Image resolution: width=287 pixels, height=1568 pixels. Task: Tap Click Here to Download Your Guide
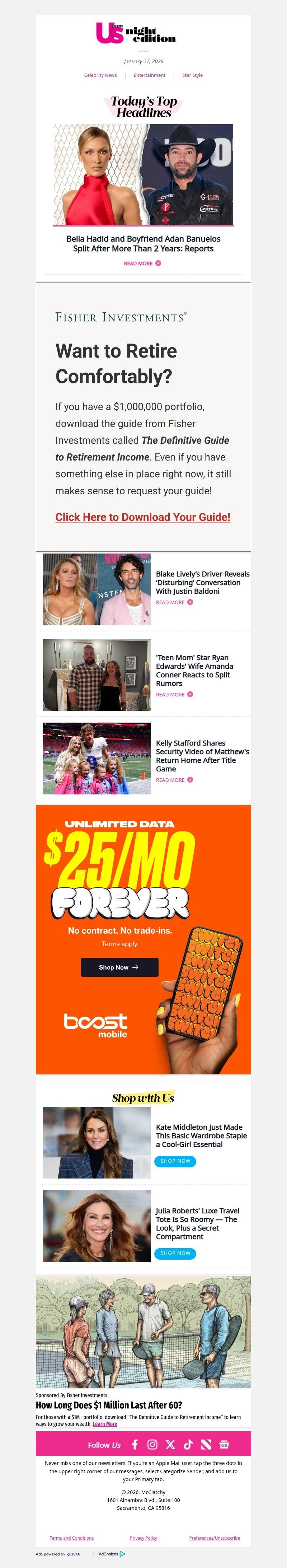tap(142, 517)
